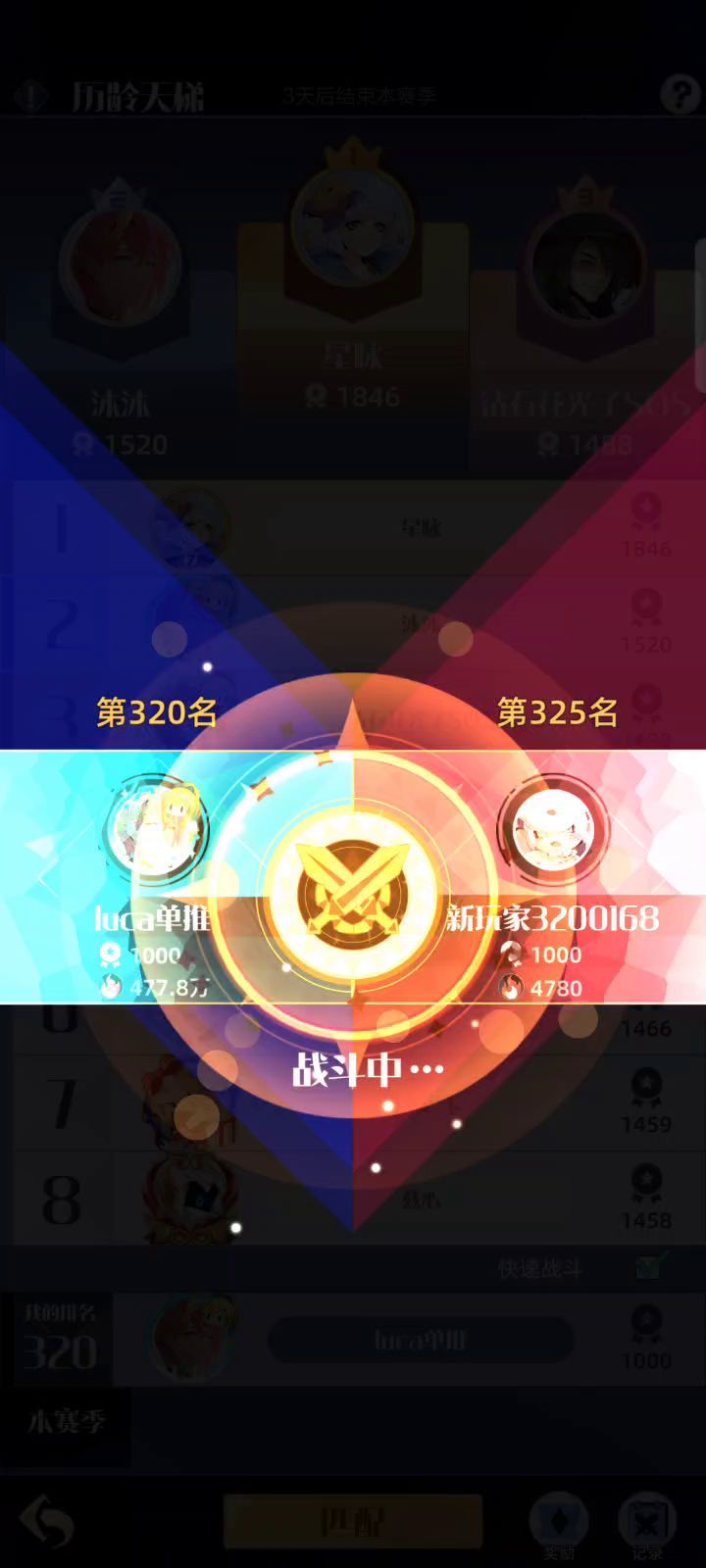Open the help question mark icon

679,95
